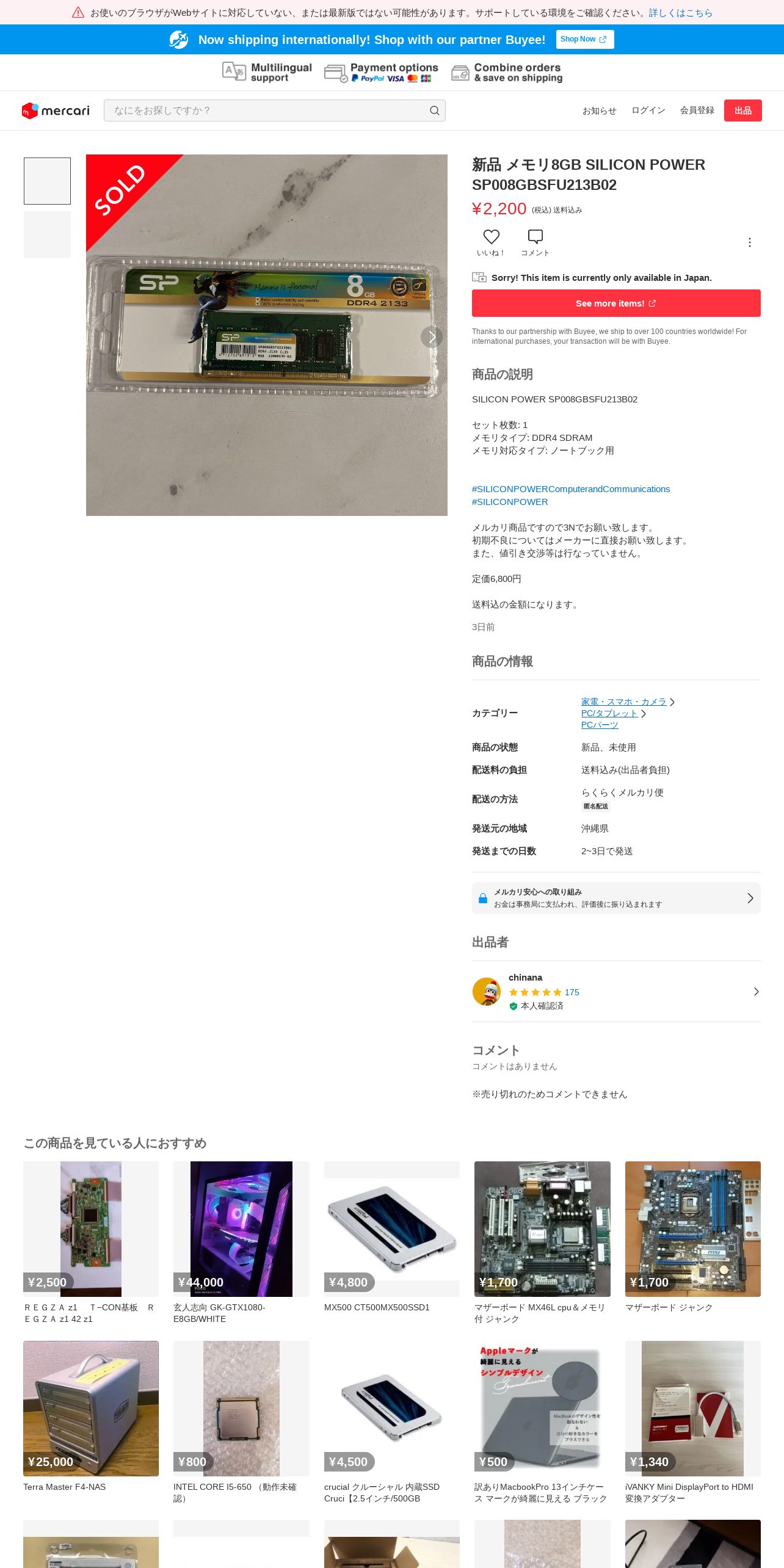
Task: Open MX500 CT500MX500SSD1 product card
Action: point(391,1237)
